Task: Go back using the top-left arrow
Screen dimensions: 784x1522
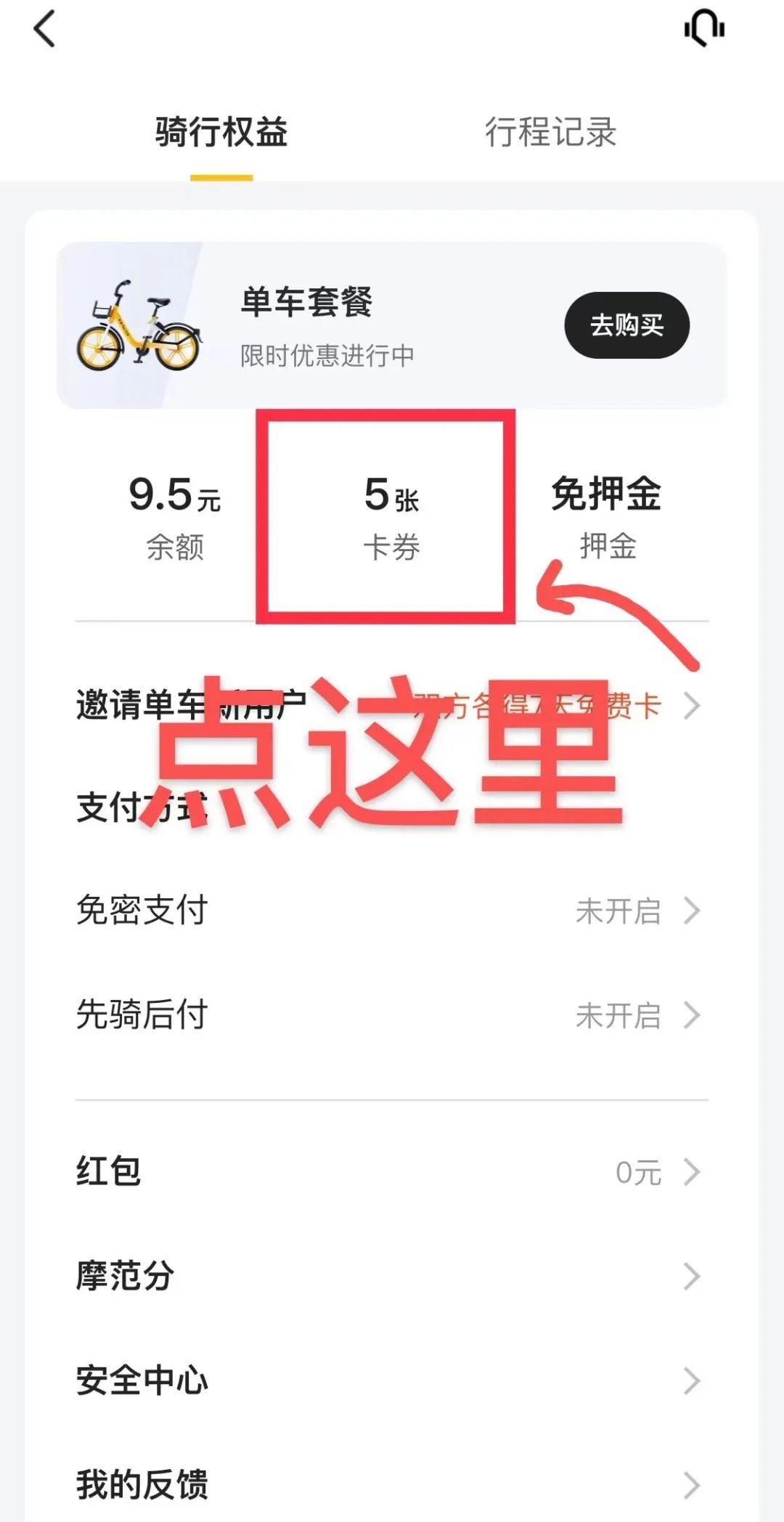Action: 45,30
